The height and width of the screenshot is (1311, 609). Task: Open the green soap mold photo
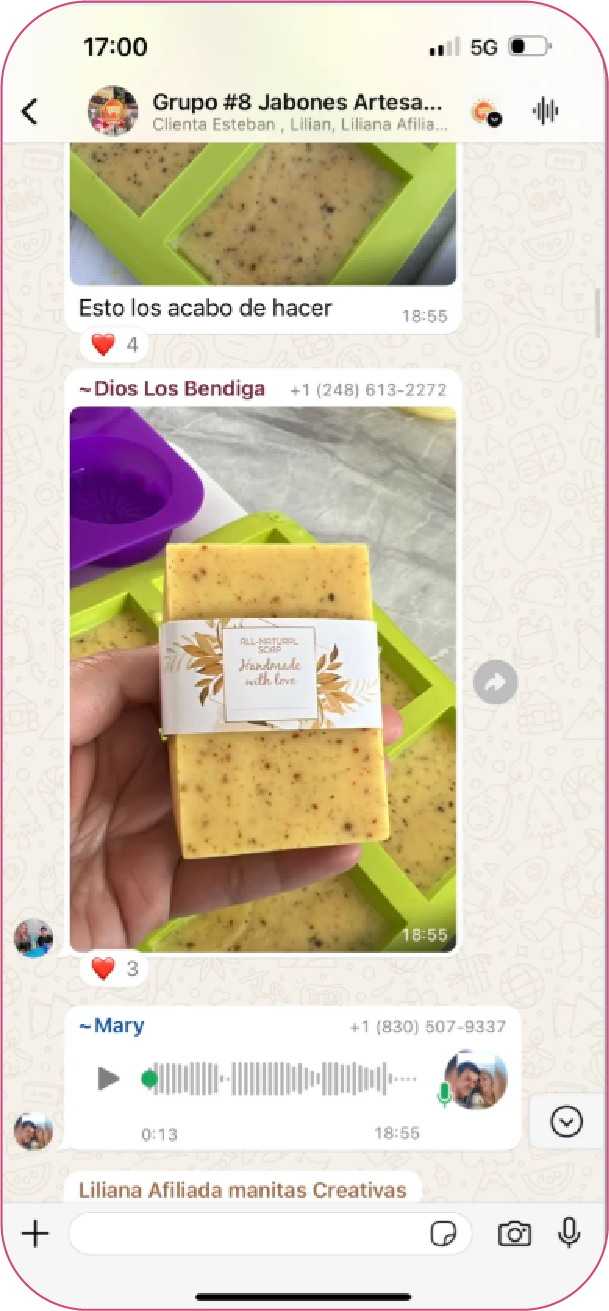click(x=263, y=213)
